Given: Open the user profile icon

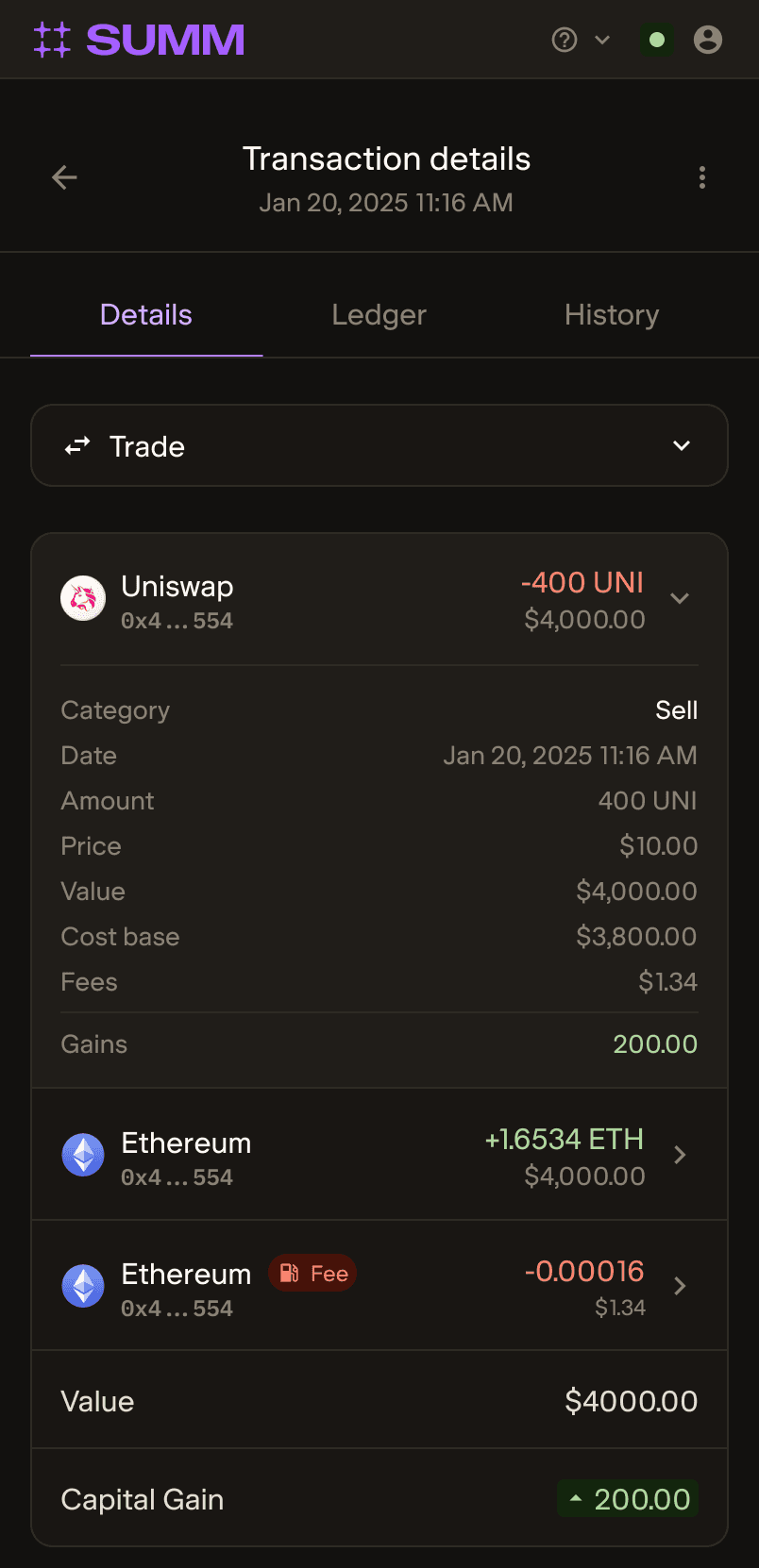Looking at the screenshot, I should point(707,40).
